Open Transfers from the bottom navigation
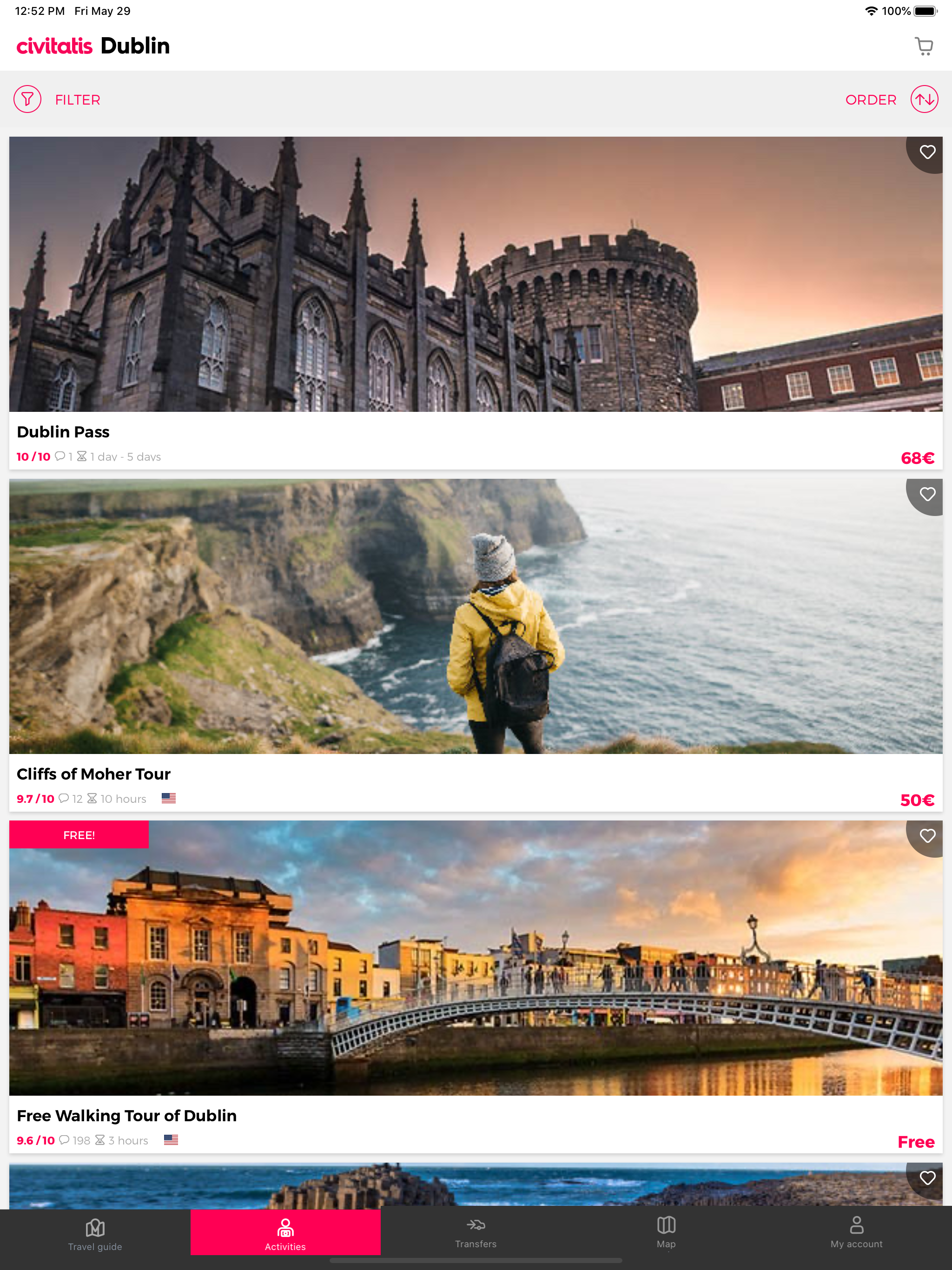 coord(476,1231)
